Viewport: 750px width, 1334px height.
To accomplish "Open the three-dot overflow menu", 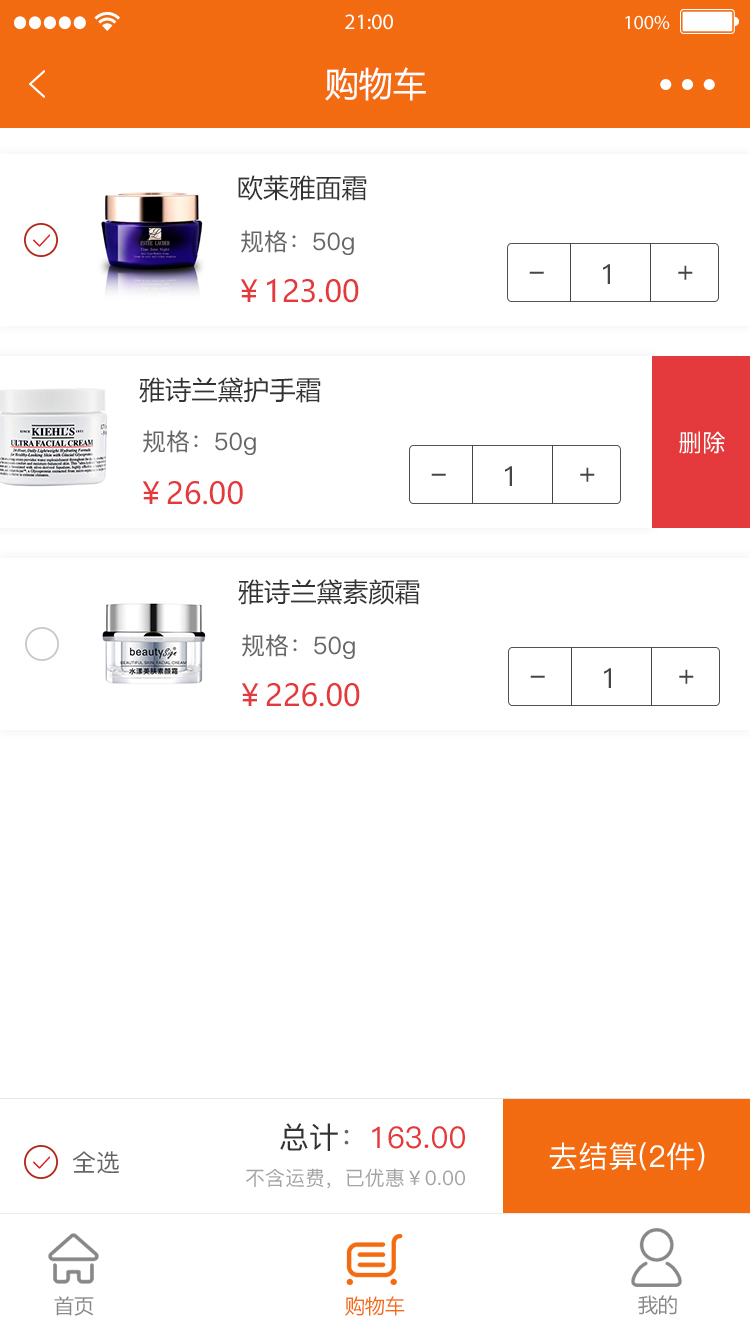I will click(687, 85).
